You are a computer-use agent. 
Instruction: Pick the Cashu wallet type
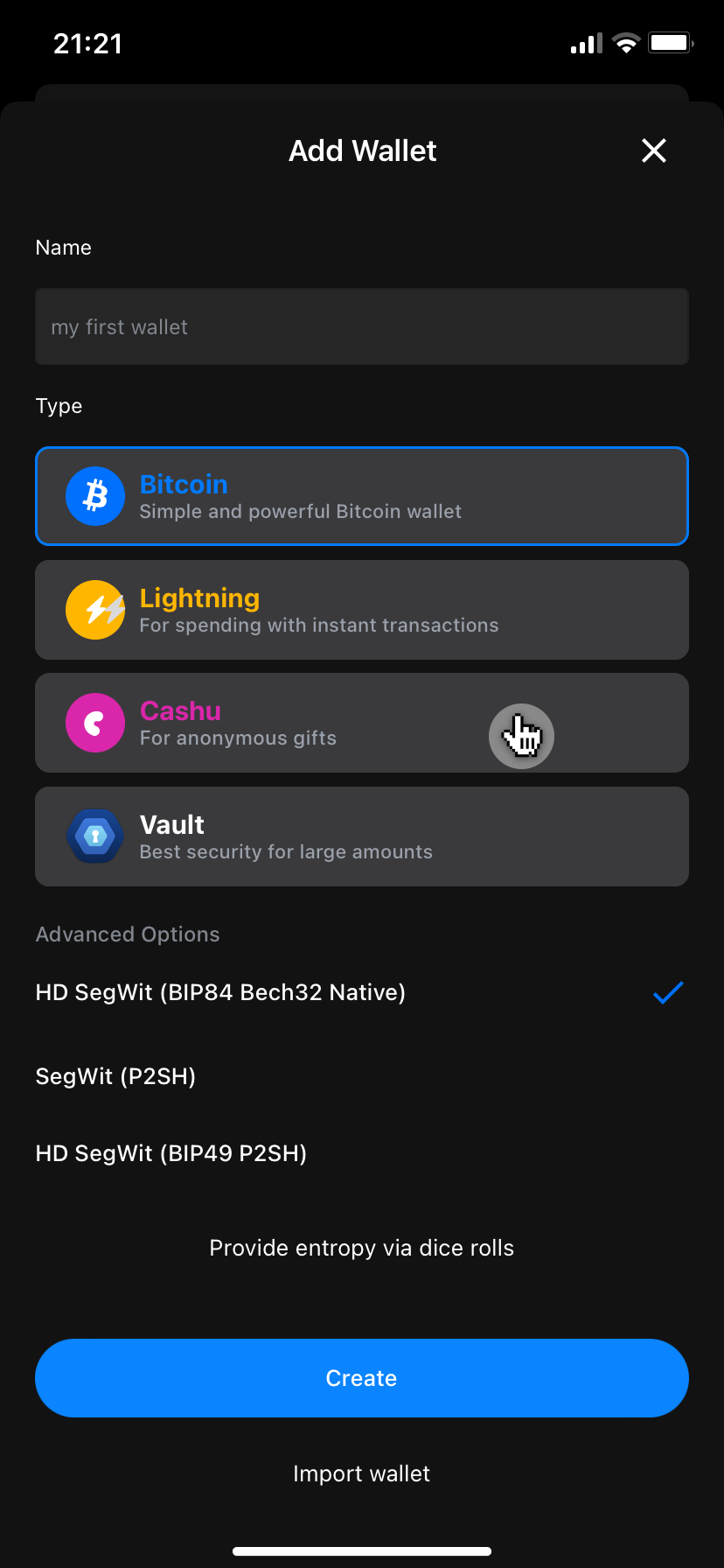362,723
